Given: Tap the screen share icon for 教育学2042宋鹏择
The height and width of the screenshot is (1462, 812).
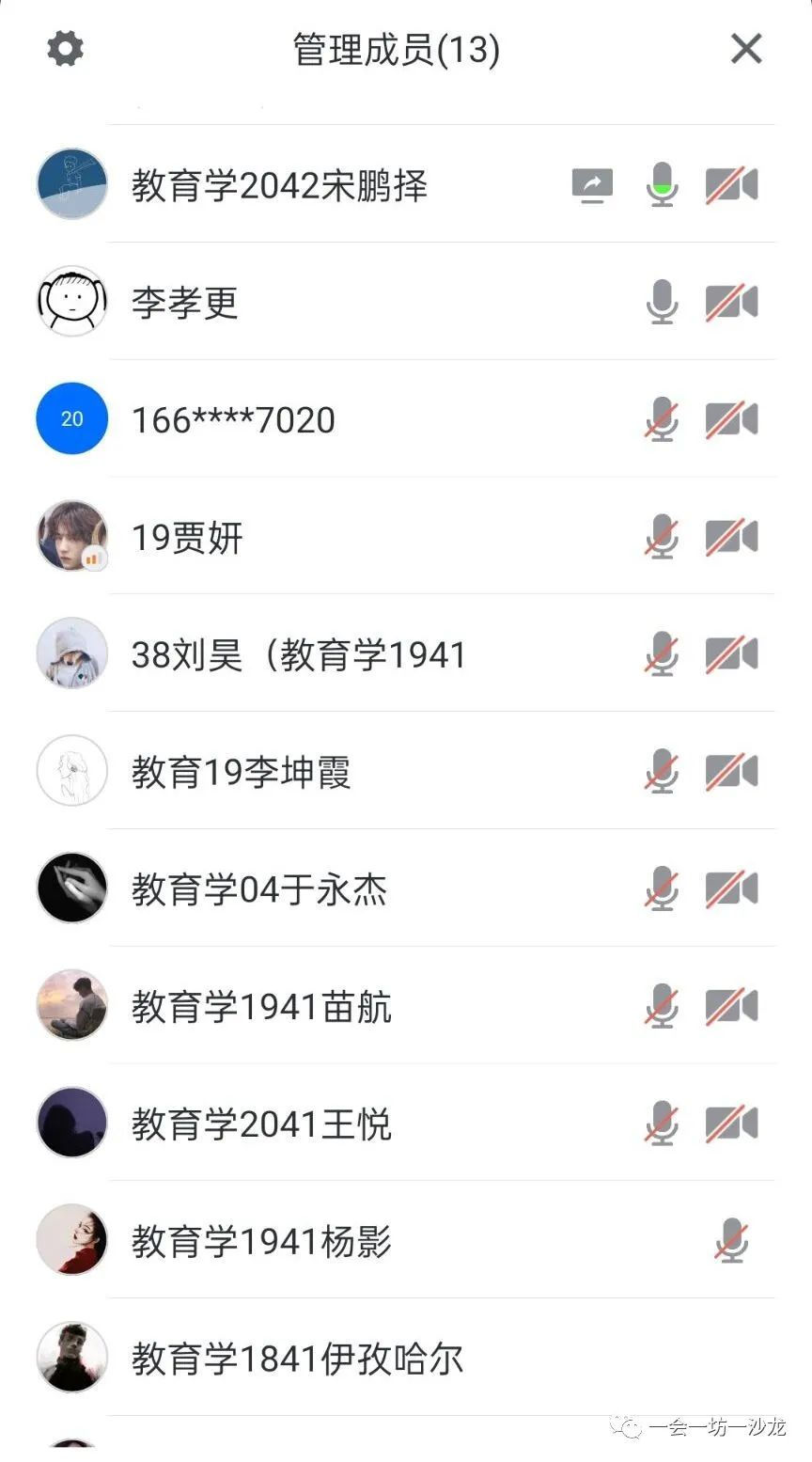Looking at the screenshot, I should 592,184.
